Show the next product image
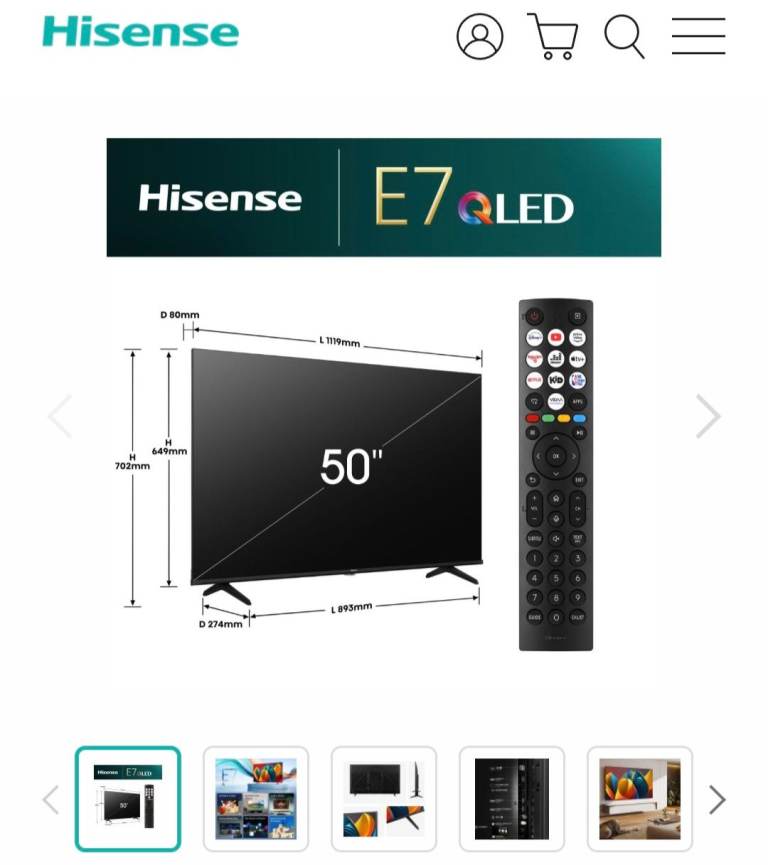Screen dimensions: 768x865 click(708, 416)
